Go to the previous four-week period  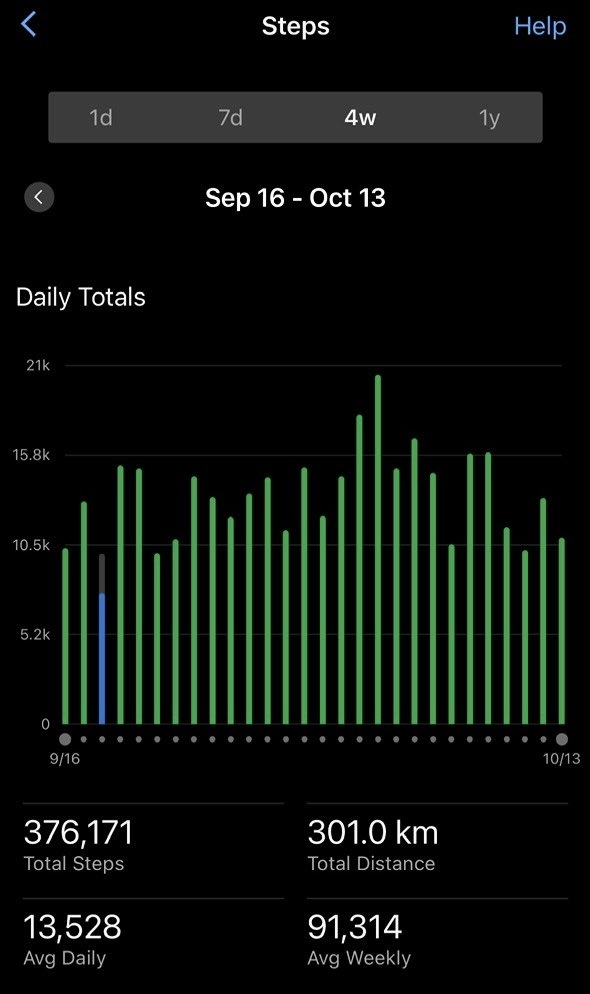tap(39, 197)
